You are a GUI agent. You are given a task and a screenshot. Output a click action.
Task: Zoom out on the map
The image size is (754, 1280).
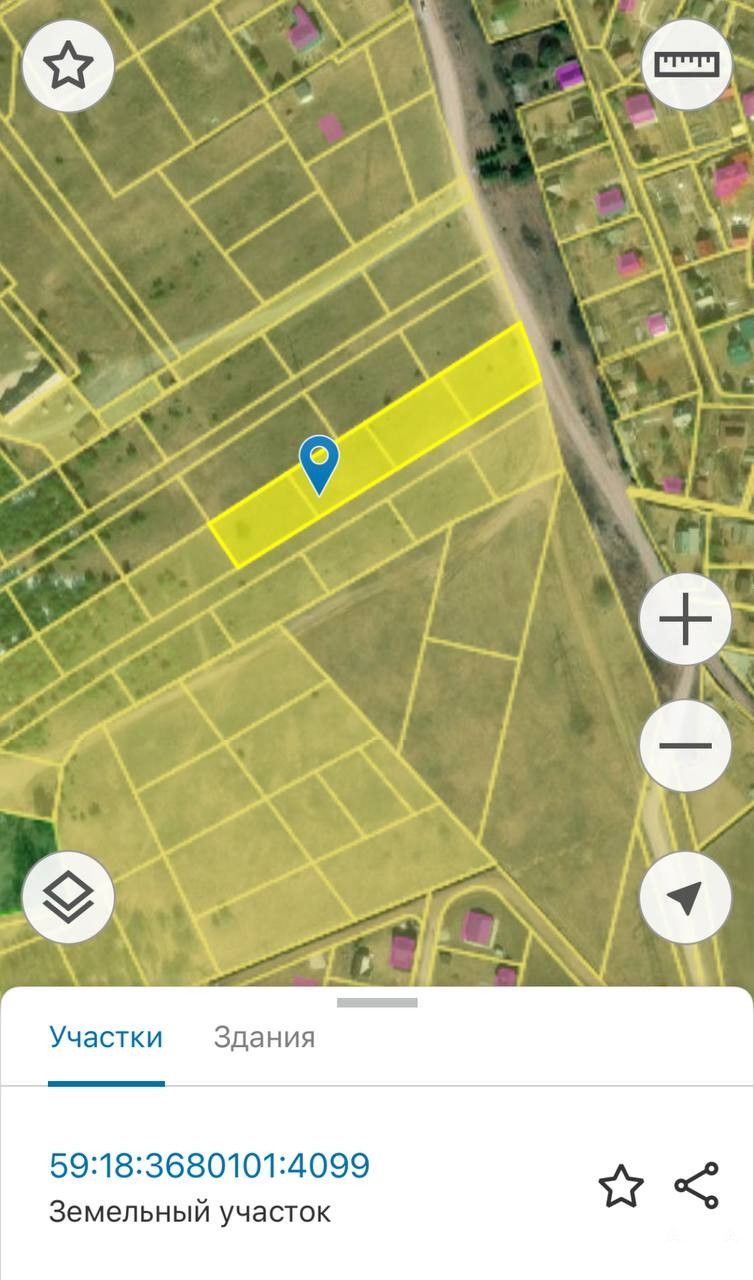pyautogui.click(x=686, y=745)
